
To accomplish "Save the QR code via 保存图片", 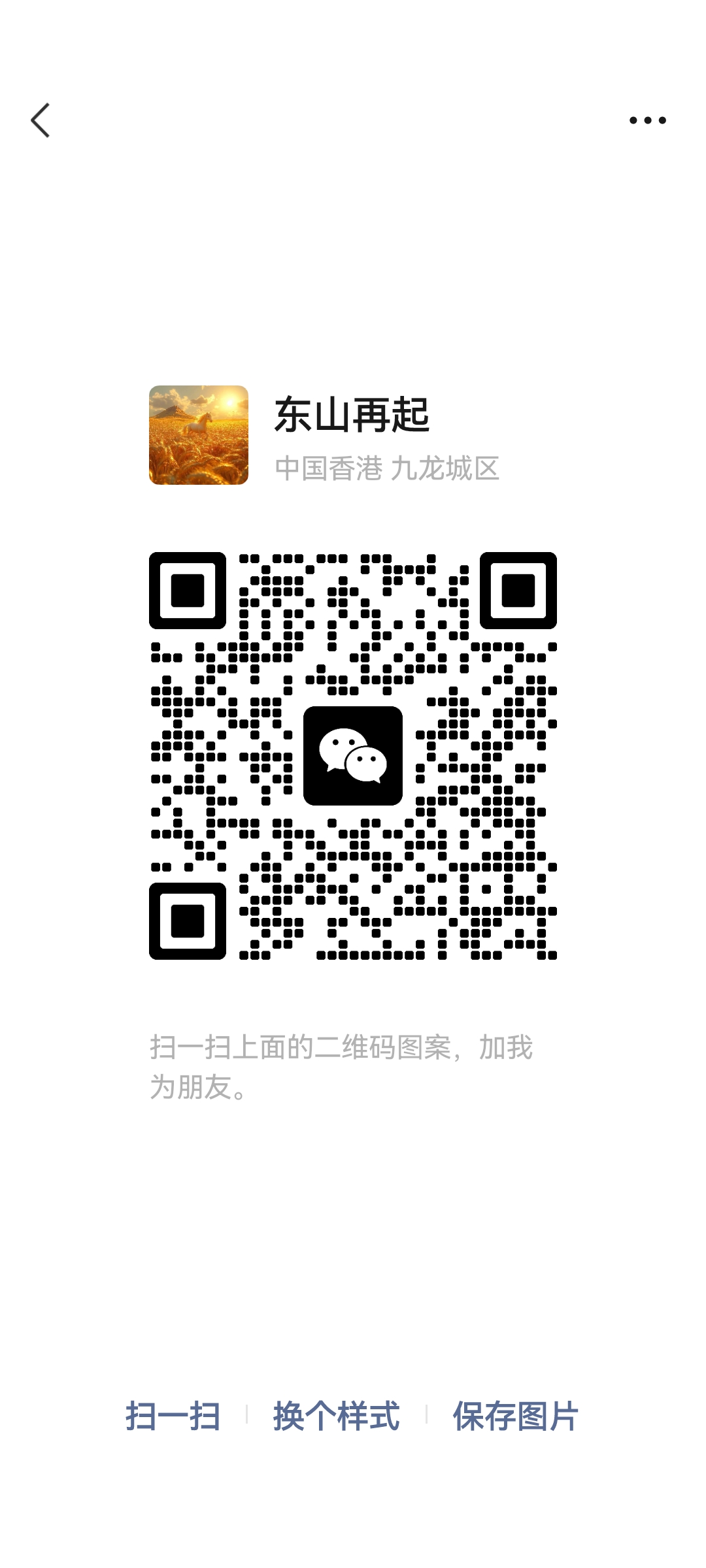I will tap(515, 1416).
